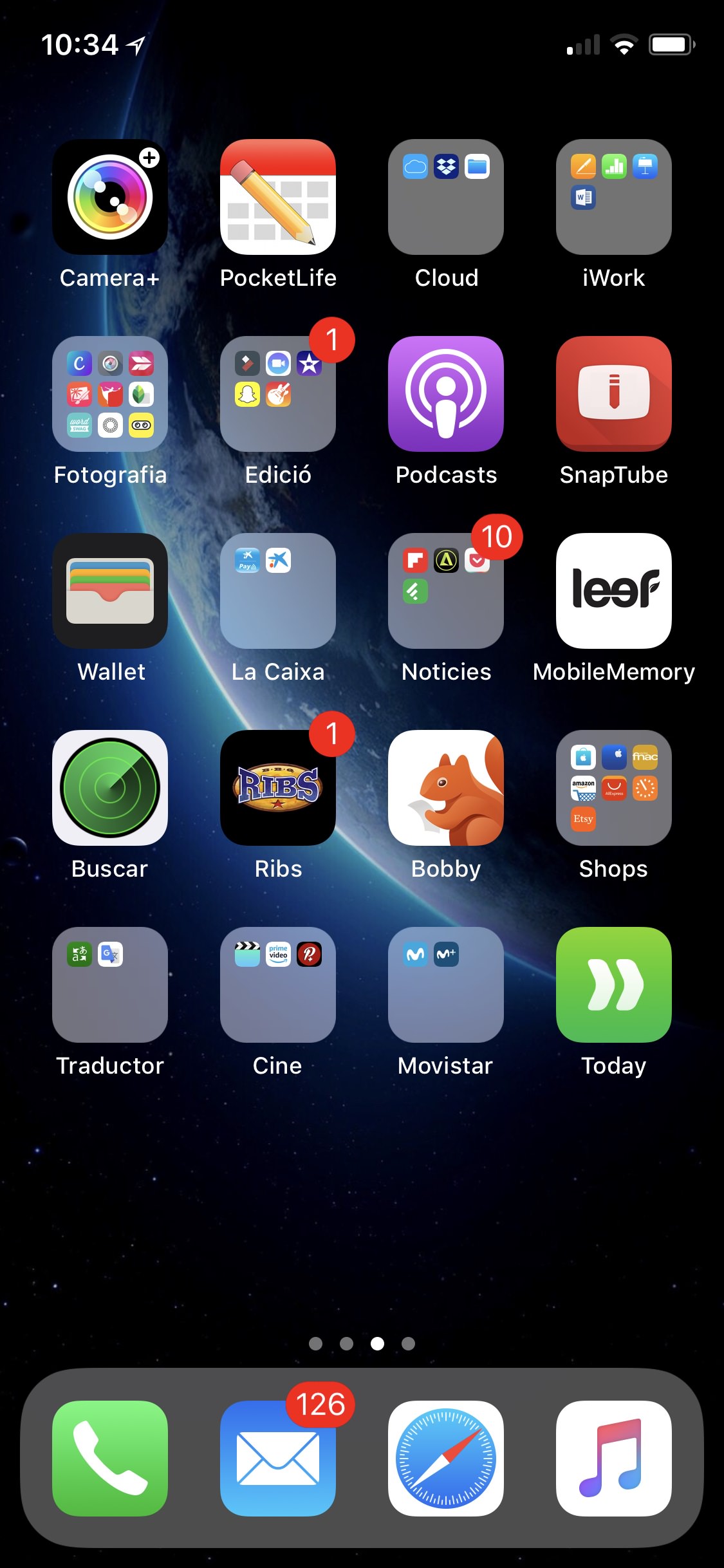Launch the Podcasts app
The height and width of the screenshot is (1568, 724).
point(446,394)
